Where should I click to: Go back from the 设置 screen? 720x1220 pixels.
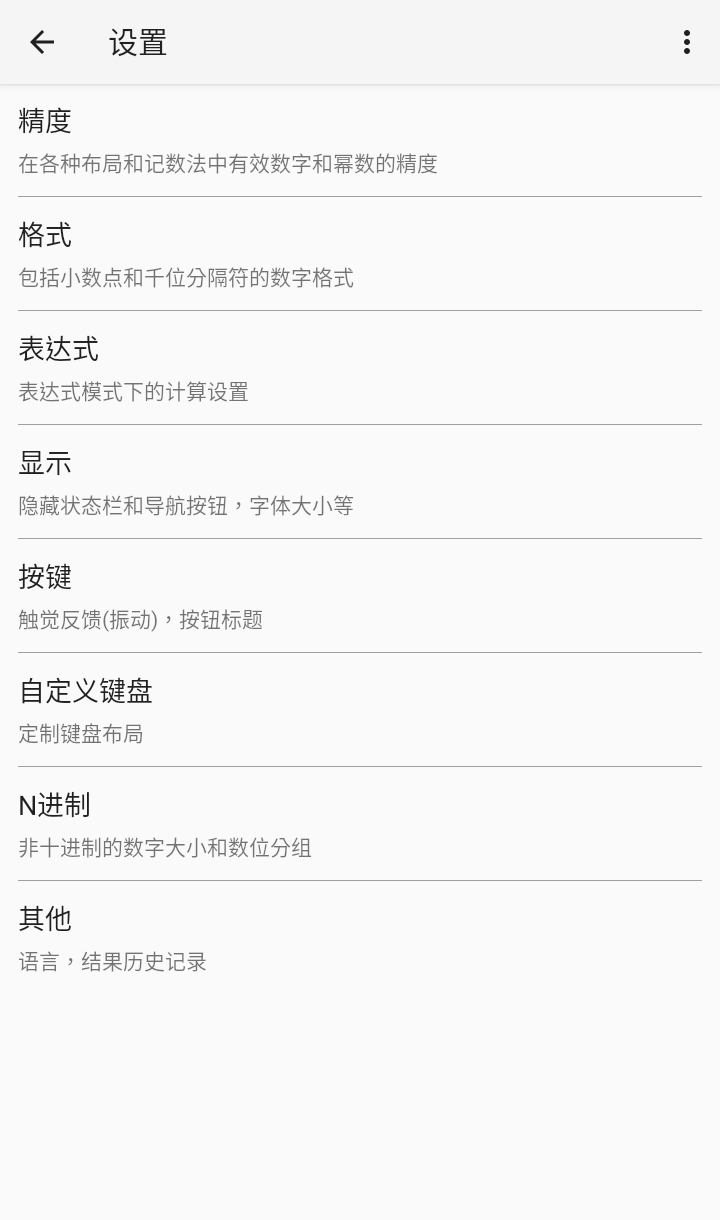42,42
